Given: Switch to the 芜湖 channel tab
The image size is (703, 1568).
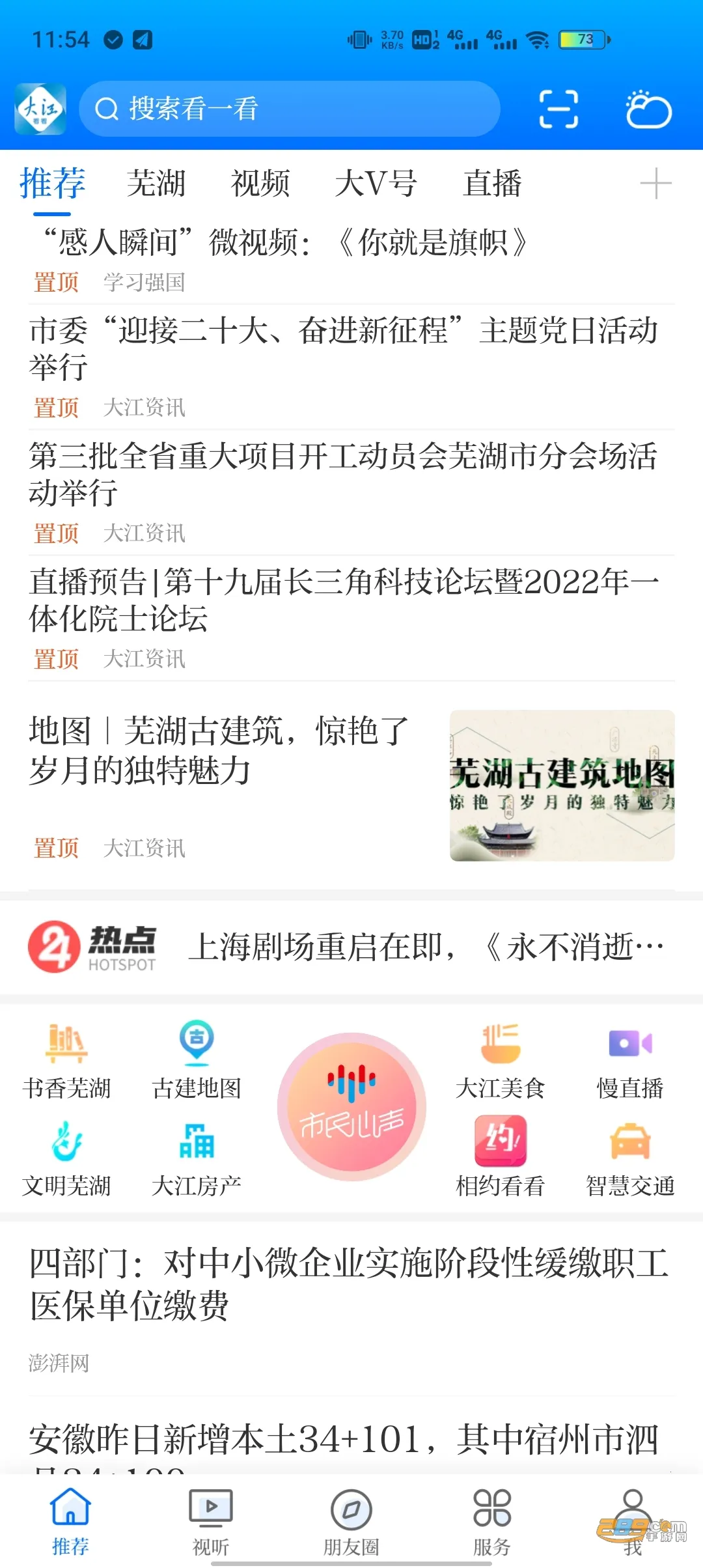Looking at the screenshot, I should pyautogui.click(x=156, y=184).
